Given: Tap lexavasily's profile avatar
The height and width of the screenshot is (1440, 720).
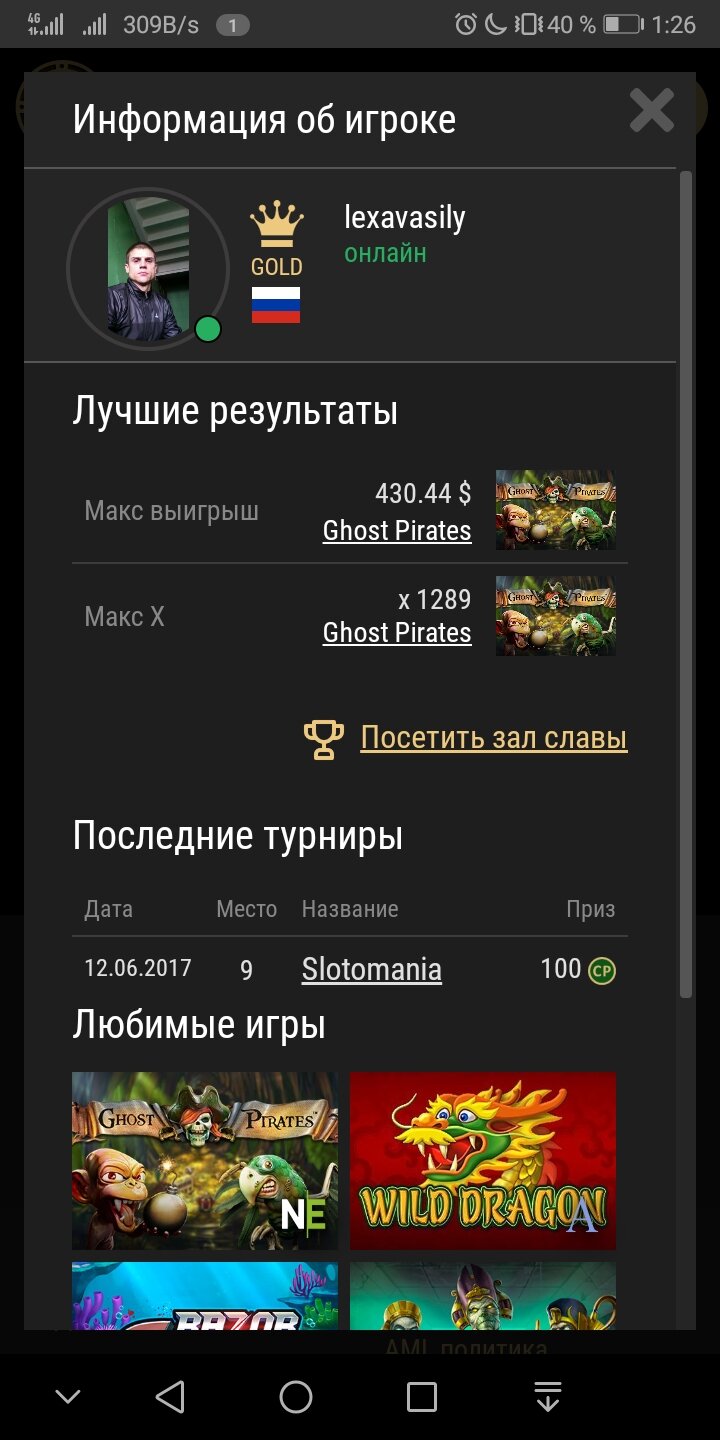Looking at the screenshot, I should [x=148, y=269].
